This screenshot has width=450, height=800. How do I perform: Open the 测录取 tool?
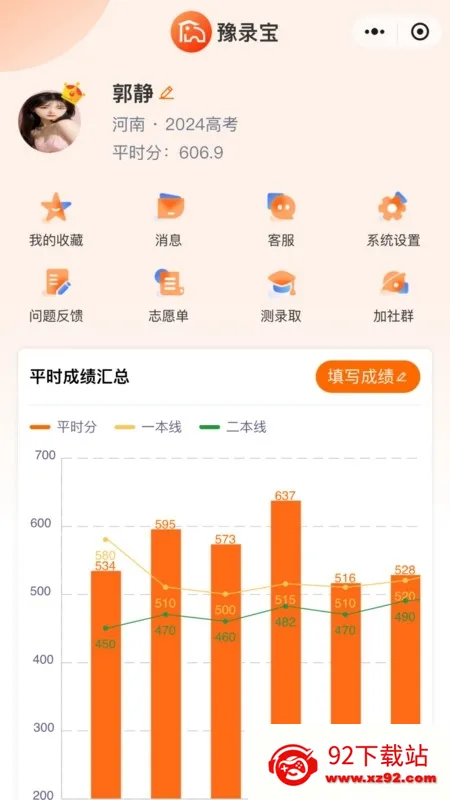click(281, 296)
